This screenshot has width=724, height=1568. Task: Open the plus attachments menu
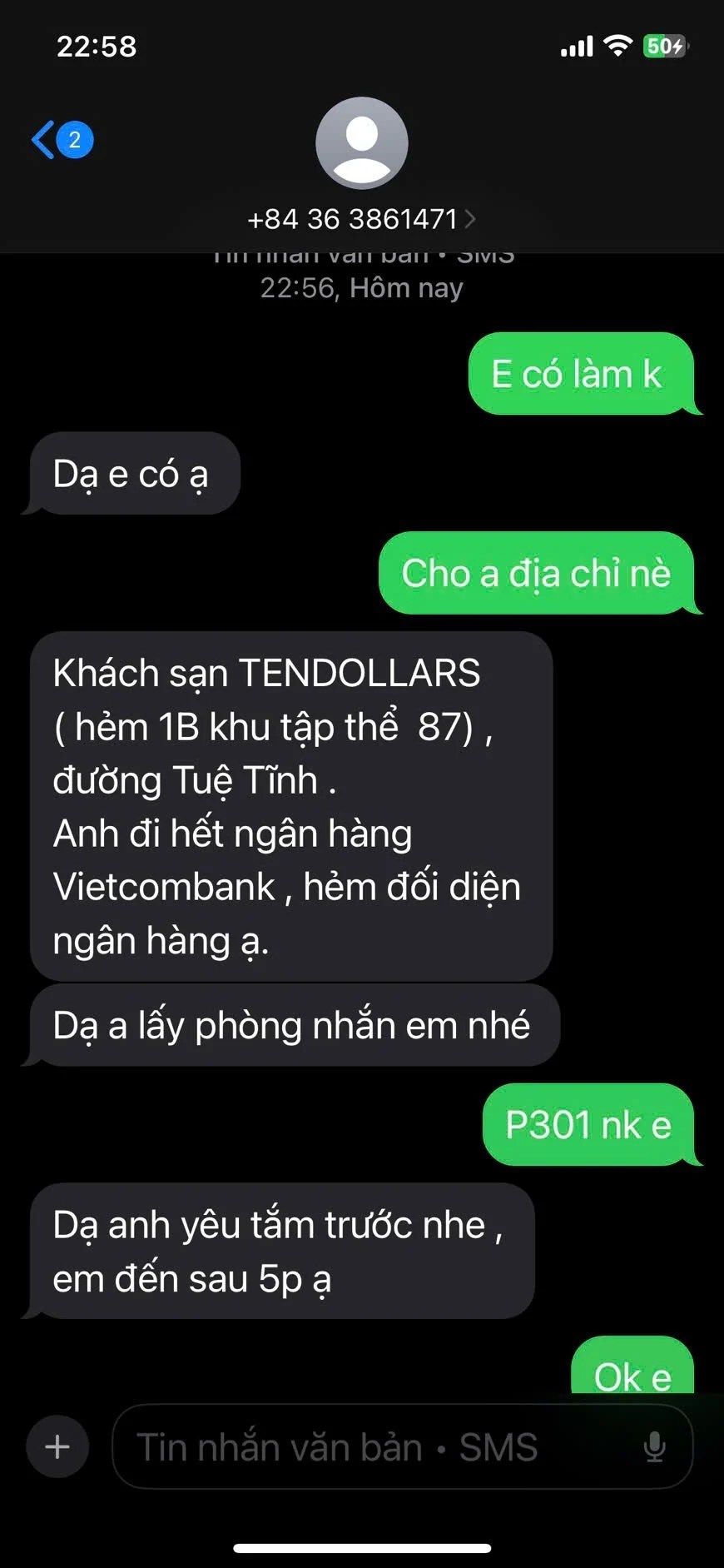pyautogui.click(x=57, y=1446)
